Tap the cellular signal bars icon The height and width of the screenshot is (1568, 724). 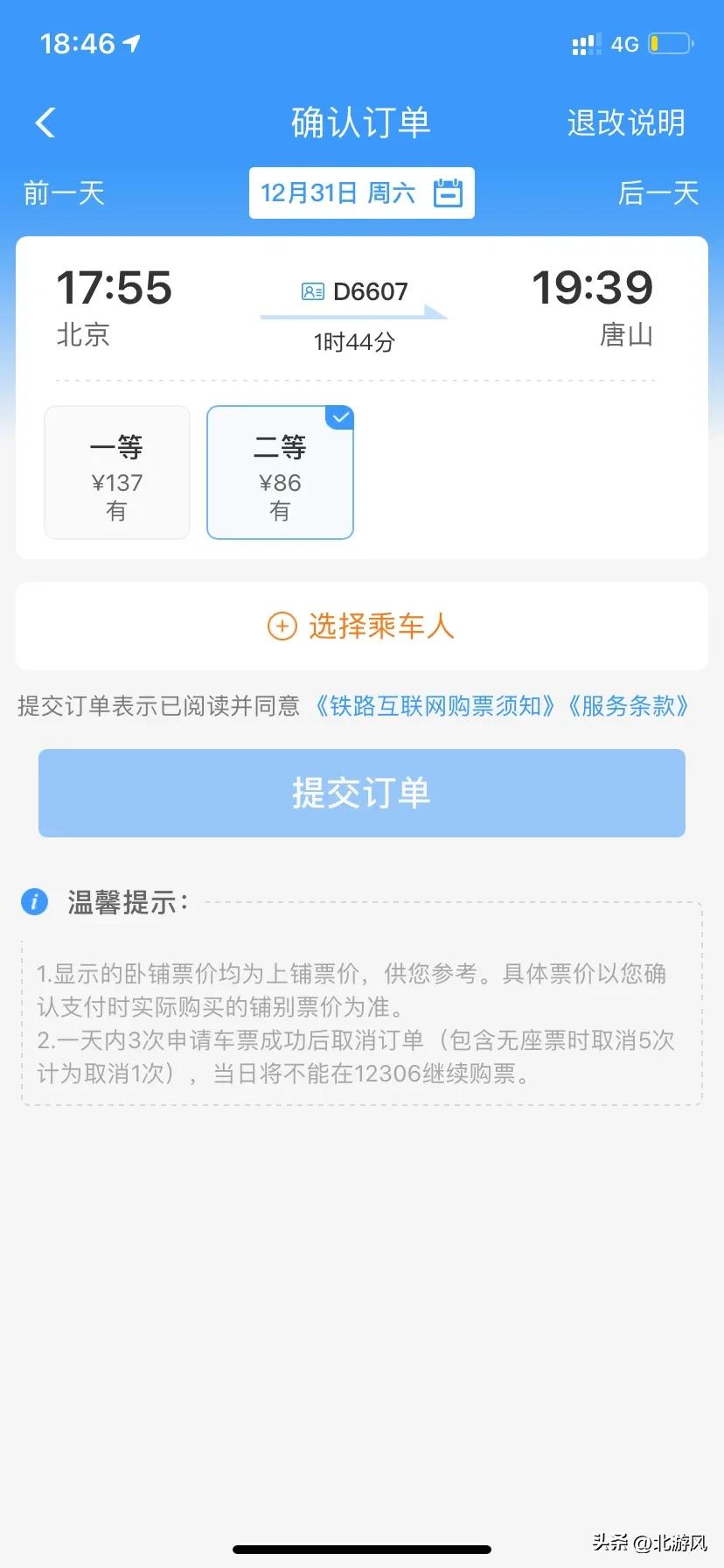(587, 43)
